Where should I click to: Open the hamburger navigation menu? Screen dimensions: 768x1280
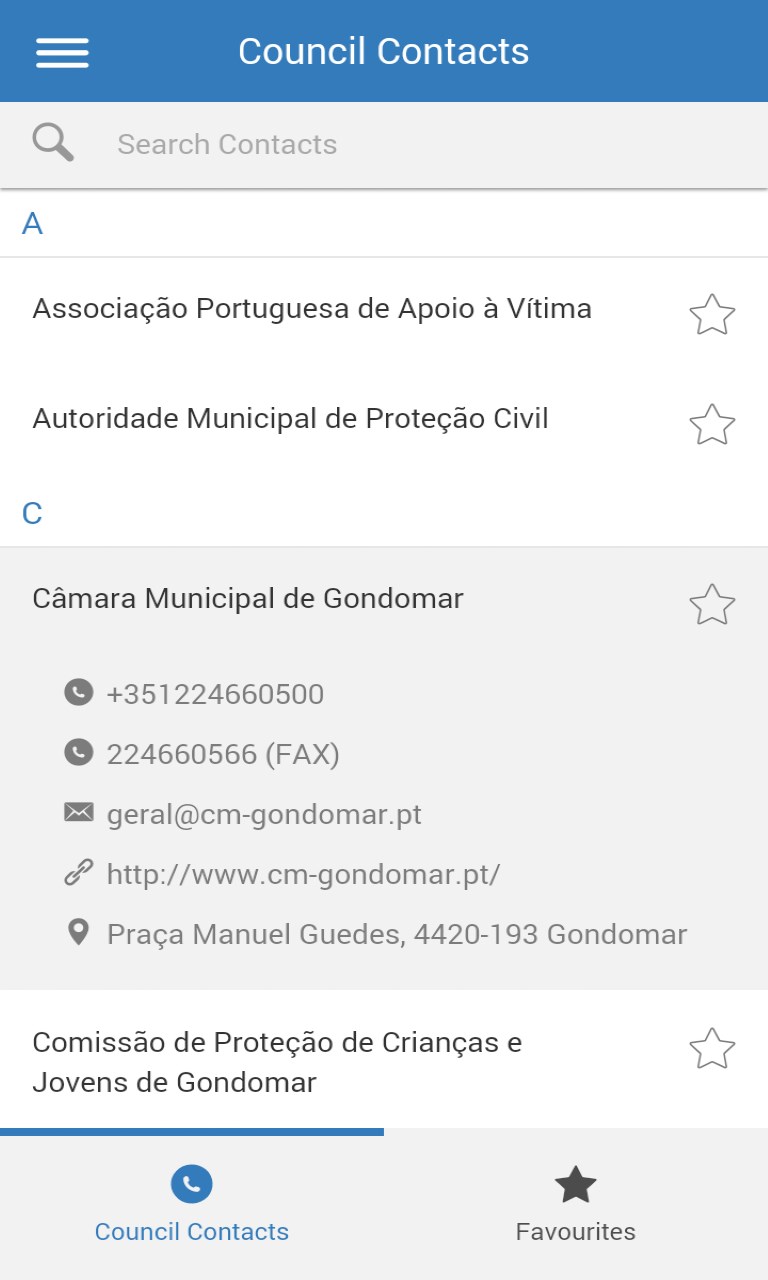click(x=62, y=52)
